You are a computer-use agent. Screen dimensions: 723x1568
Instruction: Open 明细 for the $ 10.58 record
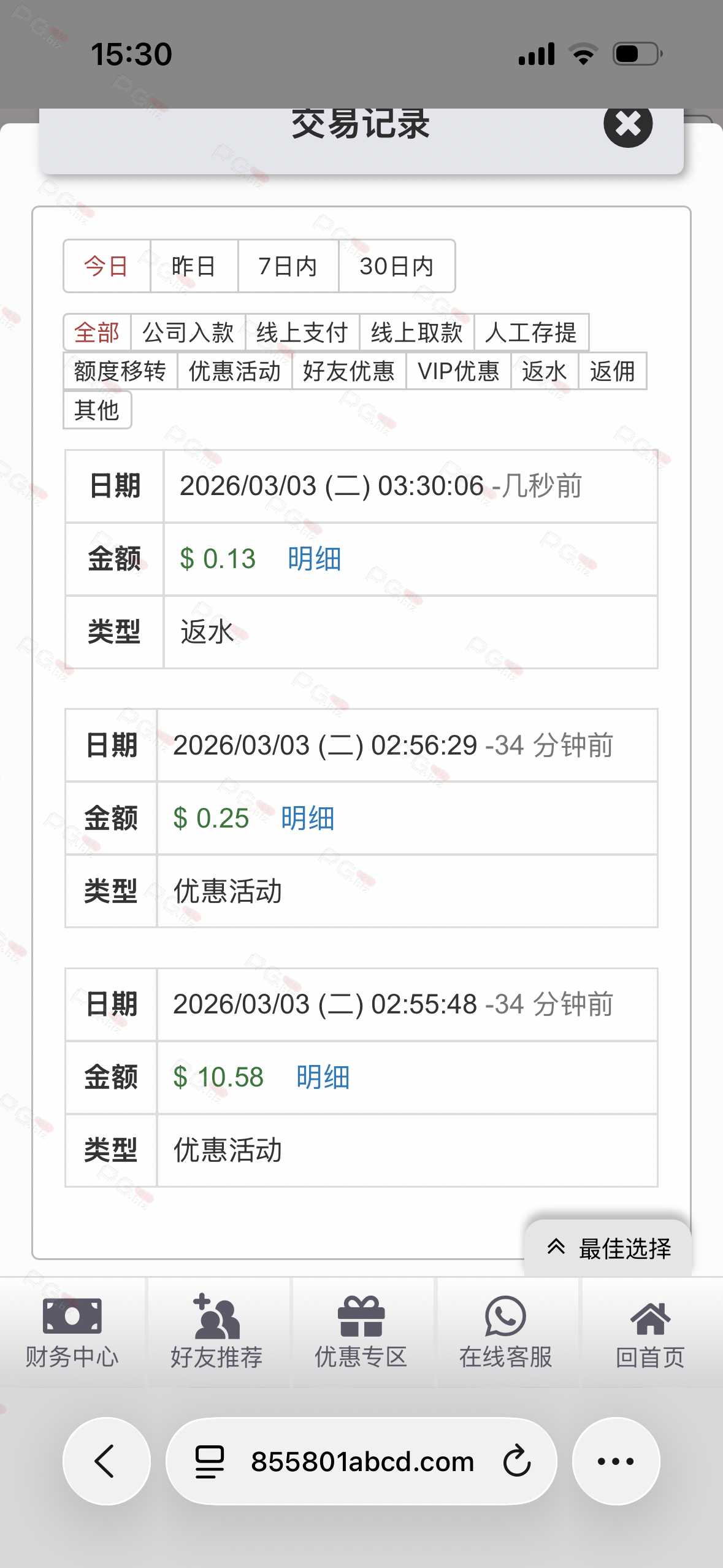coord(323,1077)
